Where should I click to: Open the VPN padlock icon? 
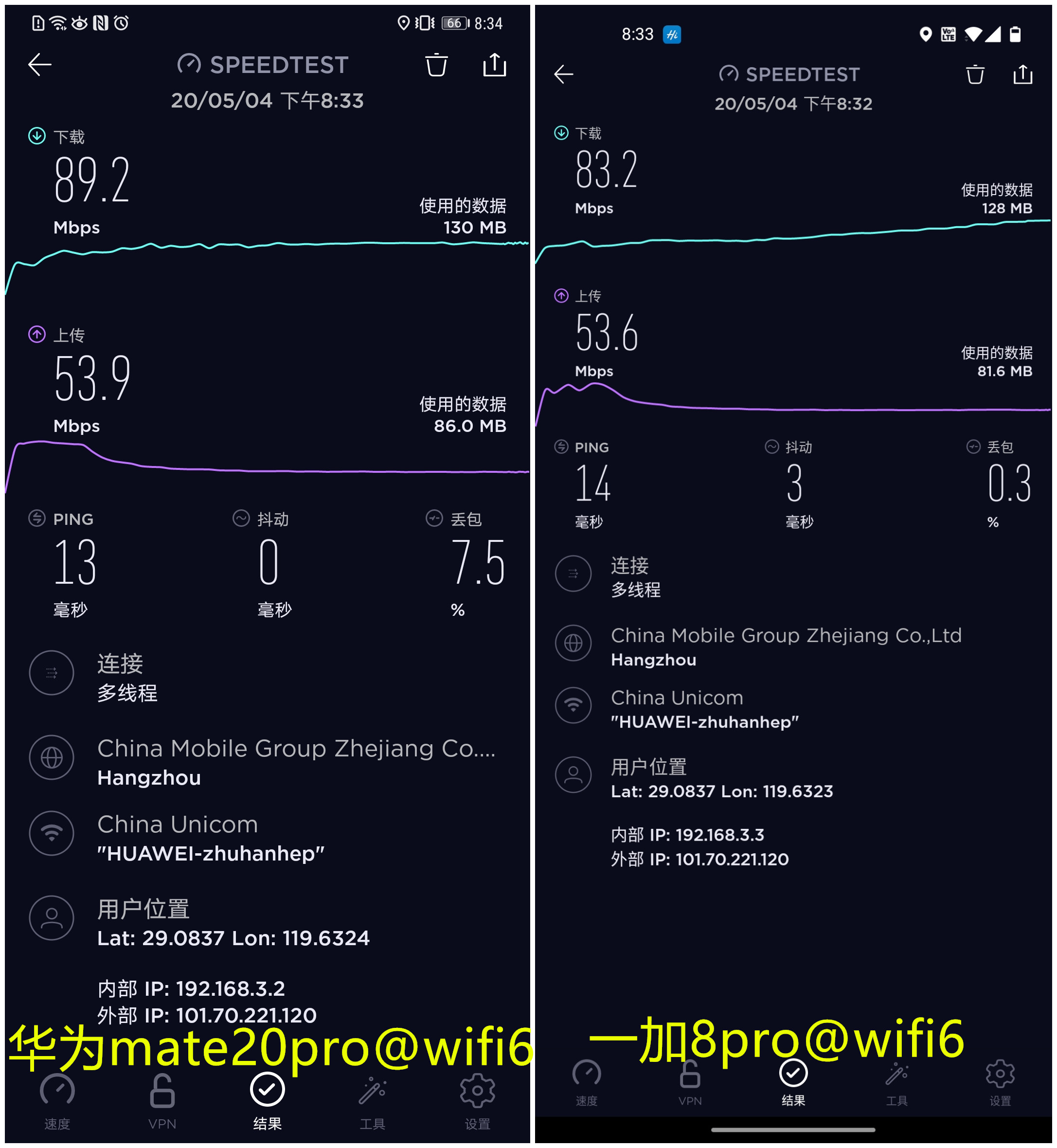[162, 1091]
